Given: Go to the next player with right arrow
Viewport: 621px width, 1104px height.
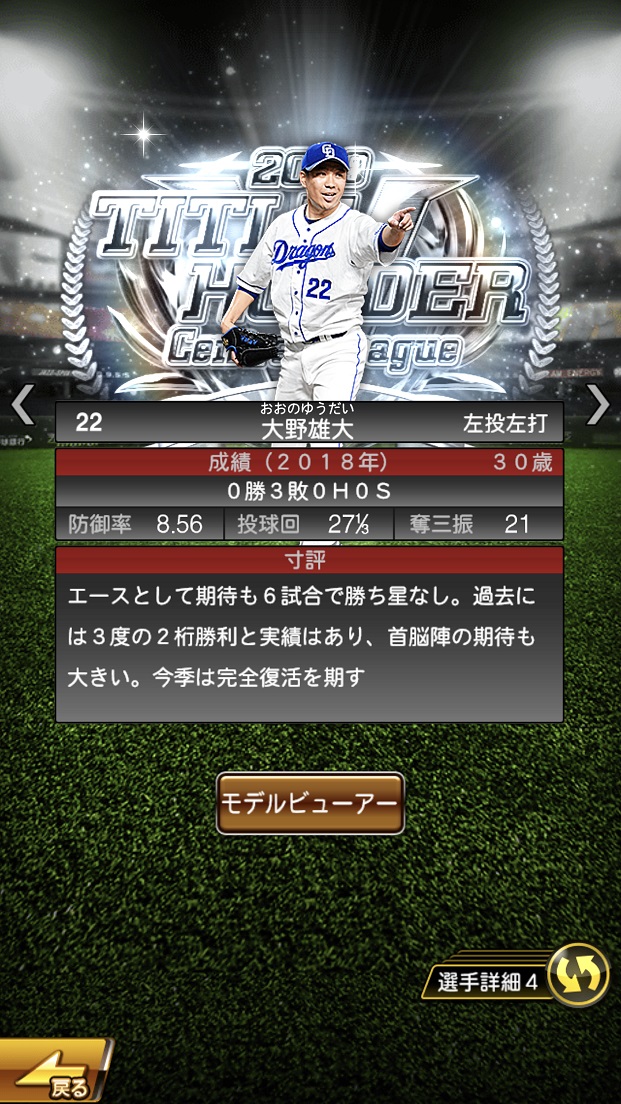Looking at the screenshot, I should coord(597,404).
